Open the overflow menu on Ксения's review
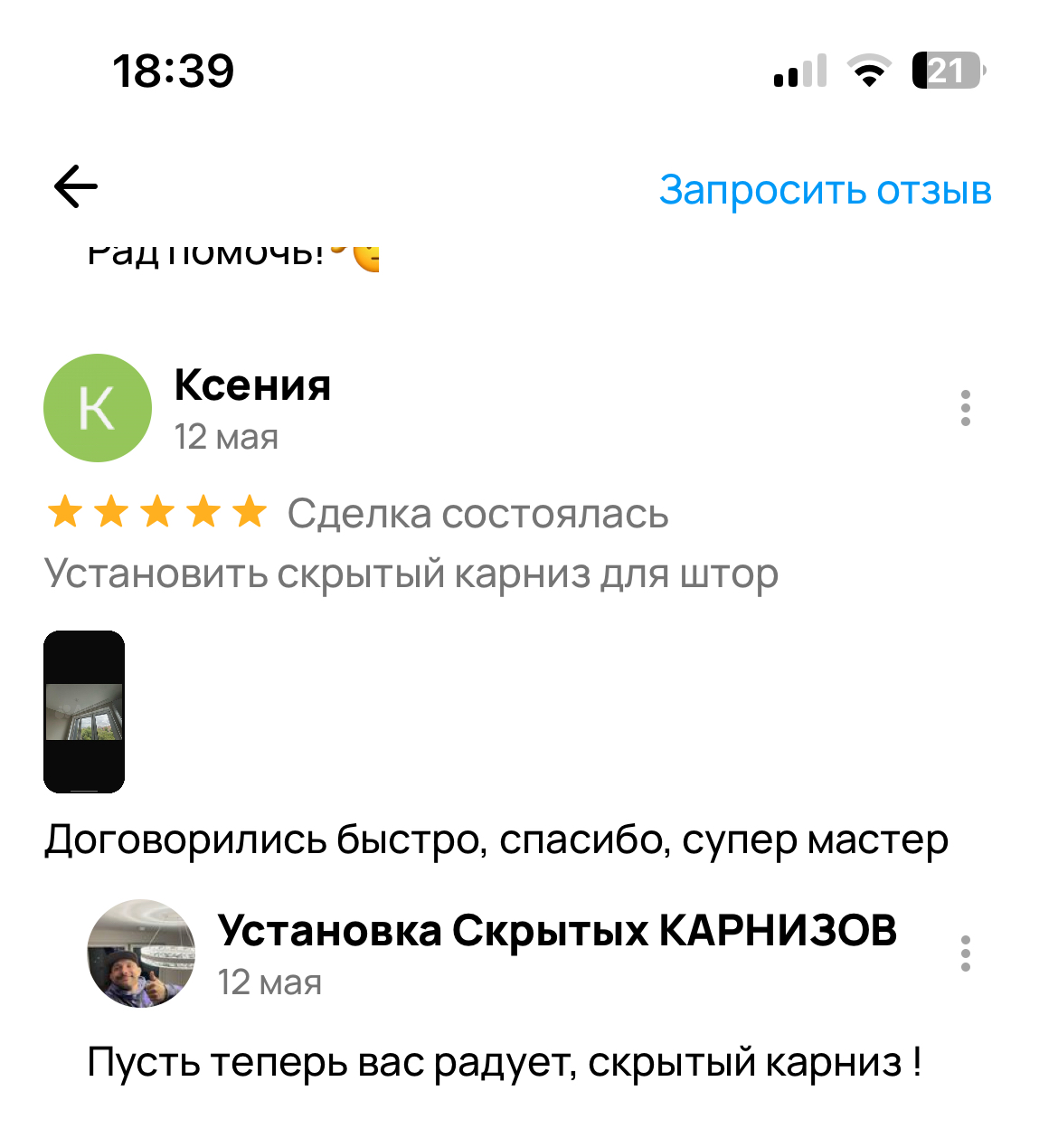The height and width of the screenshot is (1148, 1058). tap(965, 408)
